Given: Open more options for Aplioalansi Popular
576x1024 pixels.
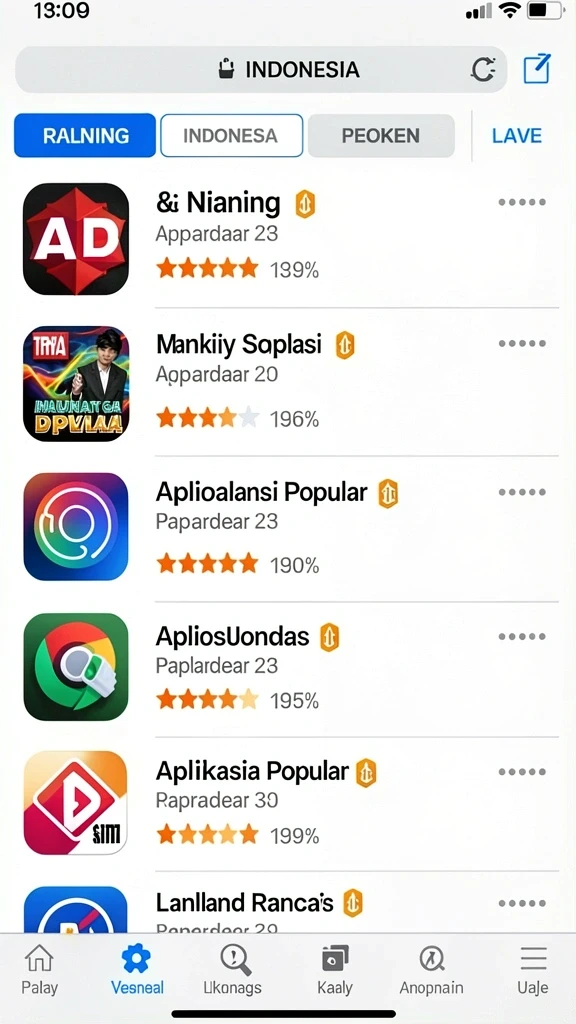Looking at the screenshot, I should (522, 492).
